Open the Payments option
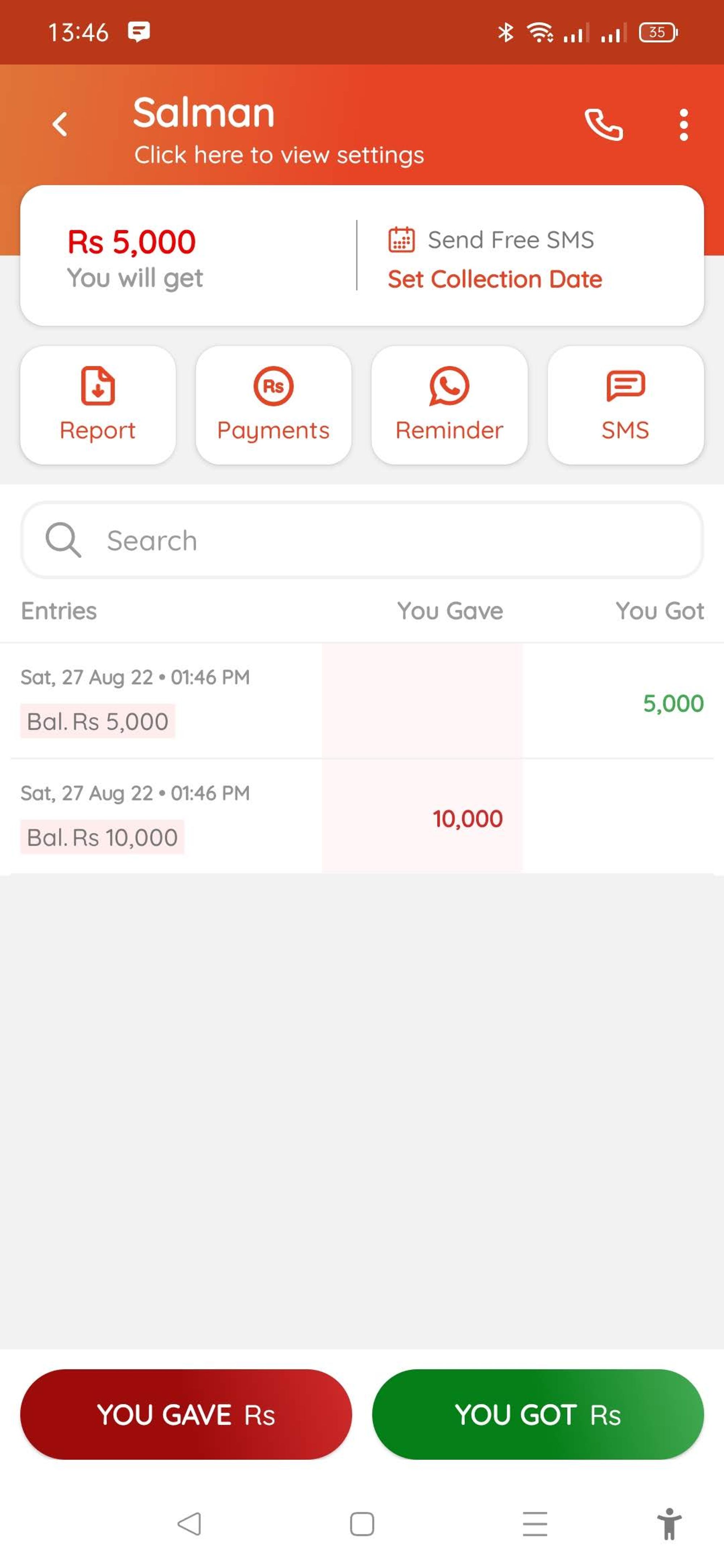724x1568 pixels. (x=273, y=405)
